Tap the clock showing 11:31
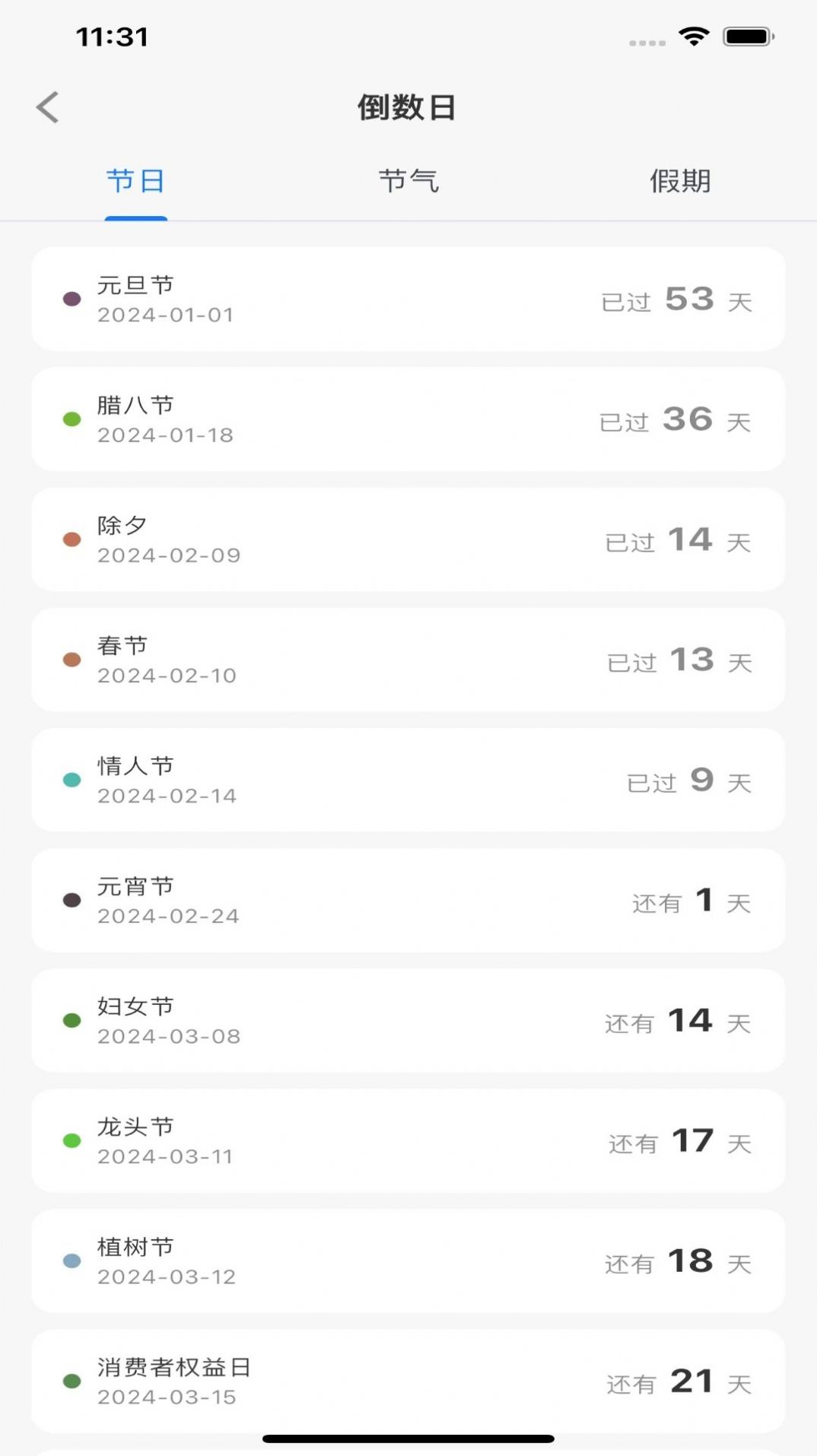817x1456 pixels. point(112,36)
